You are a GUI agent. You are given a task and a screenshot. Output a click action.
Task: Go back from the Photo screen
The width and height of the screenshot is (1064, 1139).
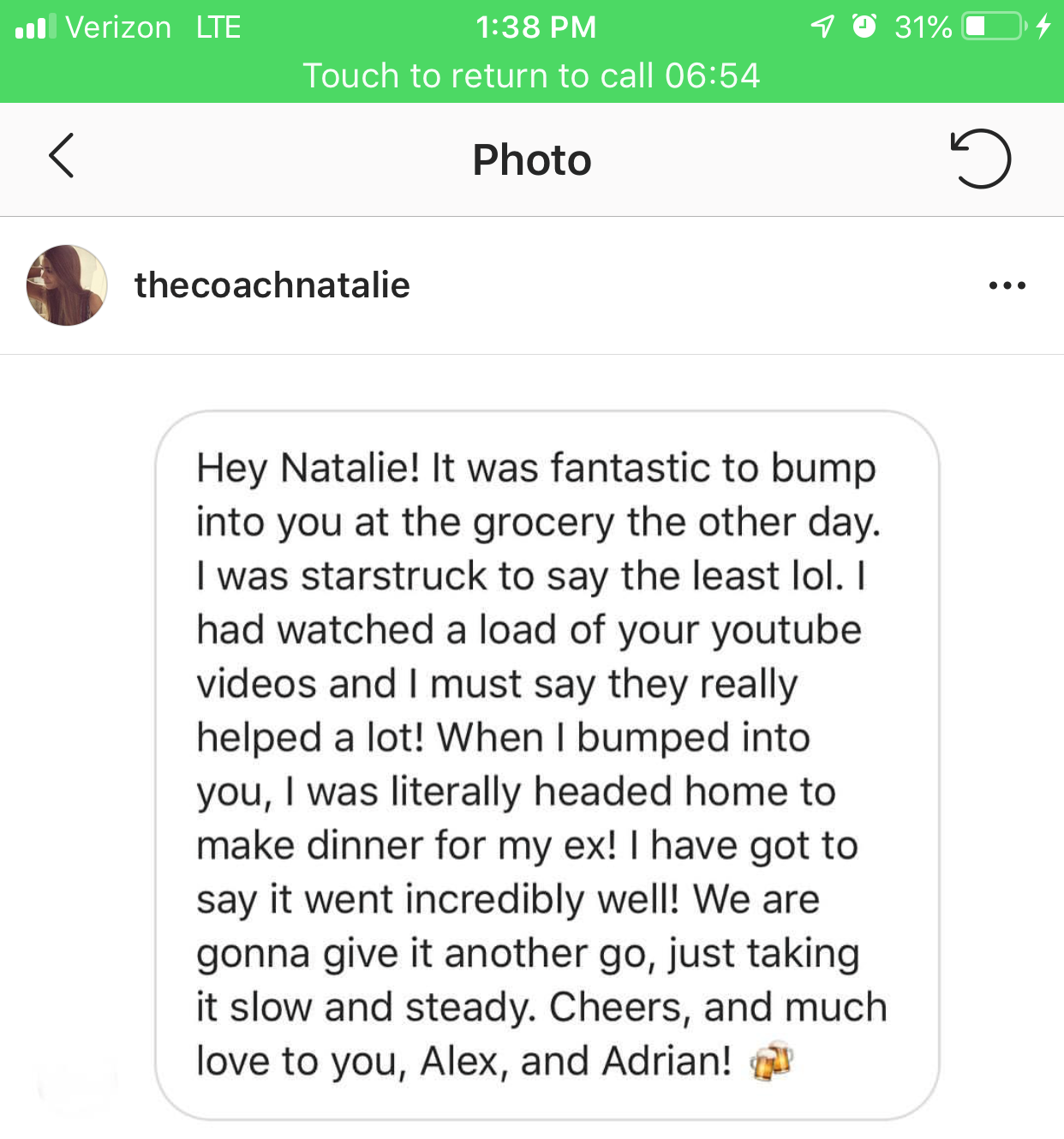tap(62, 157)
